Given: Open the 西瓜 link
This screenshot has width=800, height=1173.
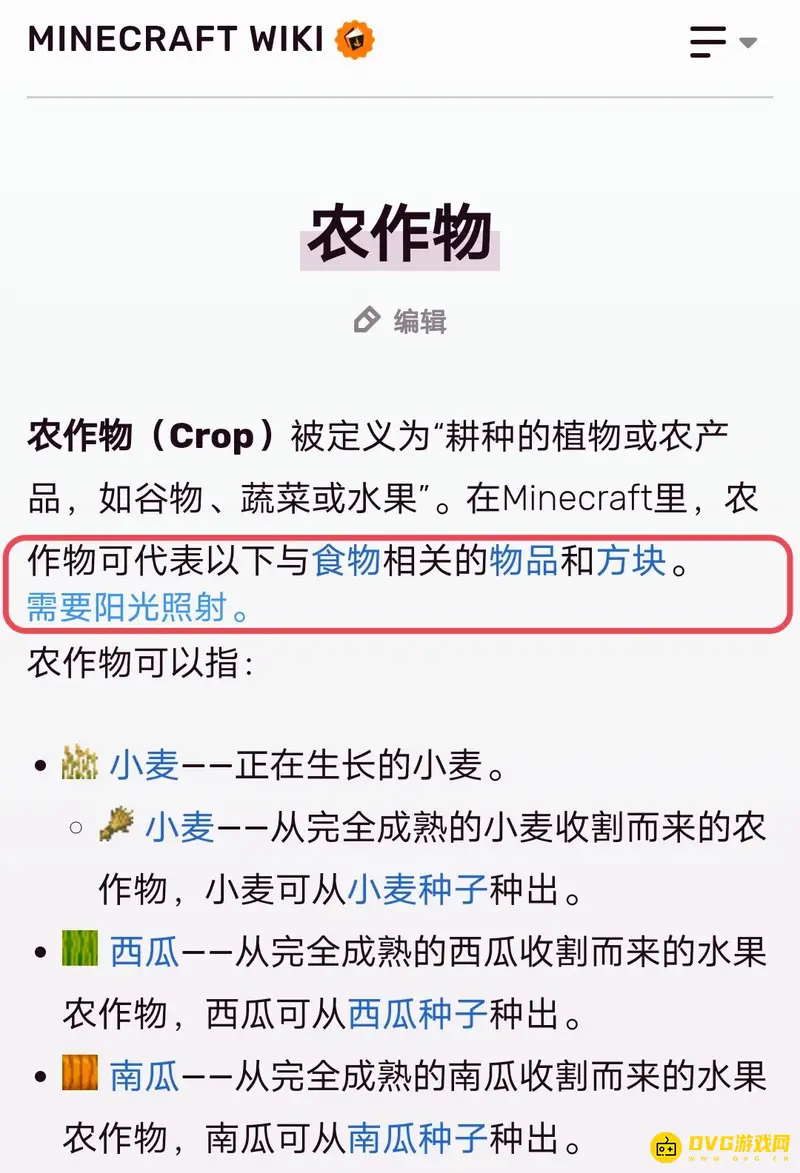Looking at the screenshot, I should tap(144, 951).
